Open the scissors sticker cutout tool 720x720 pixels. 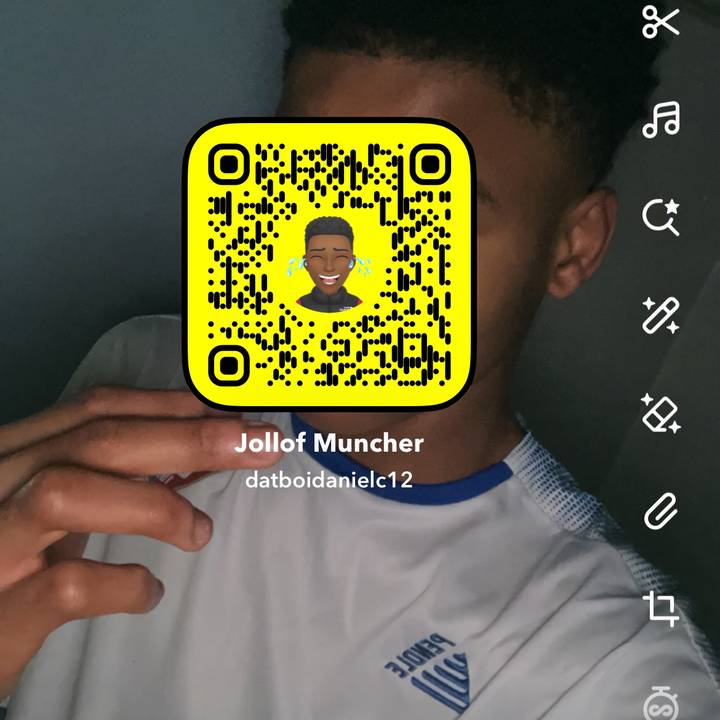661,22
